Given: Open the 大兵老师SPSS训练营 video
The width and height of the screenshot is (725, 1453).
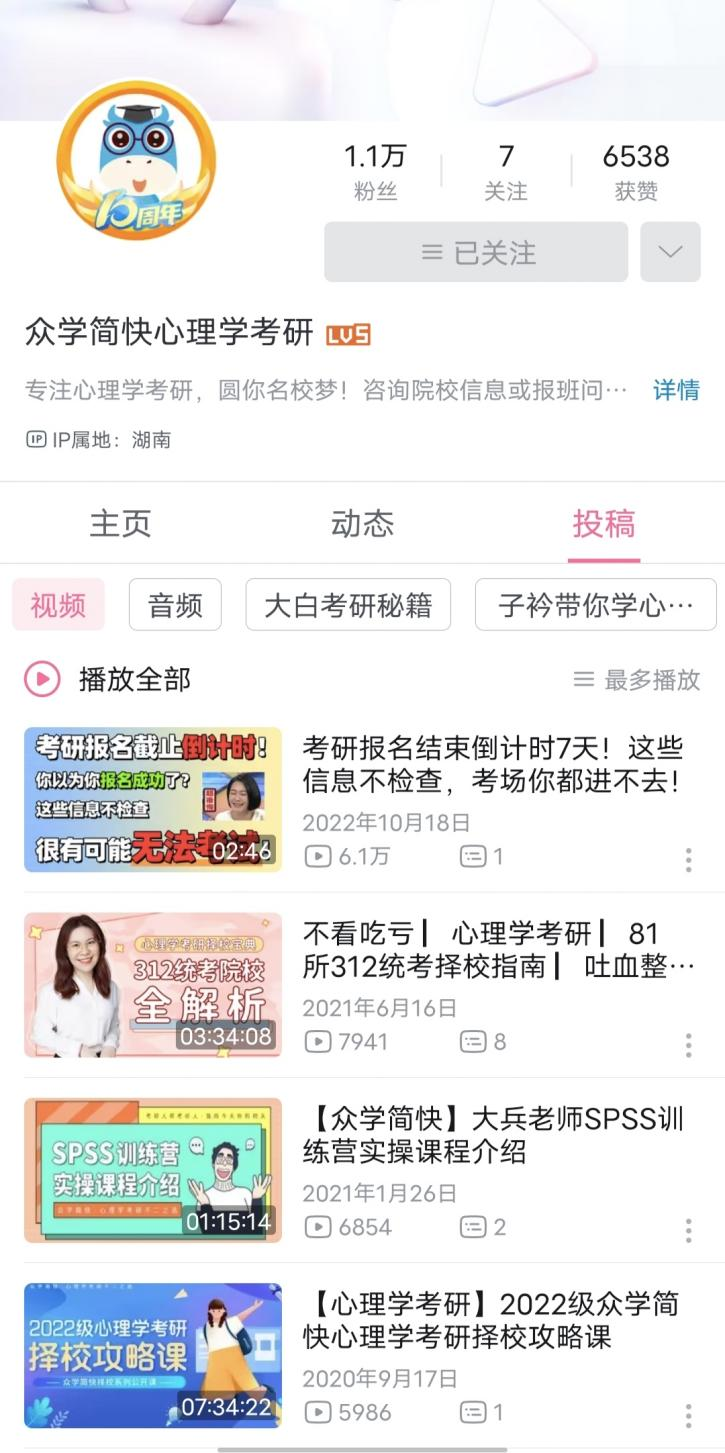Looking at the screenshot, I should click(362, 1170).
